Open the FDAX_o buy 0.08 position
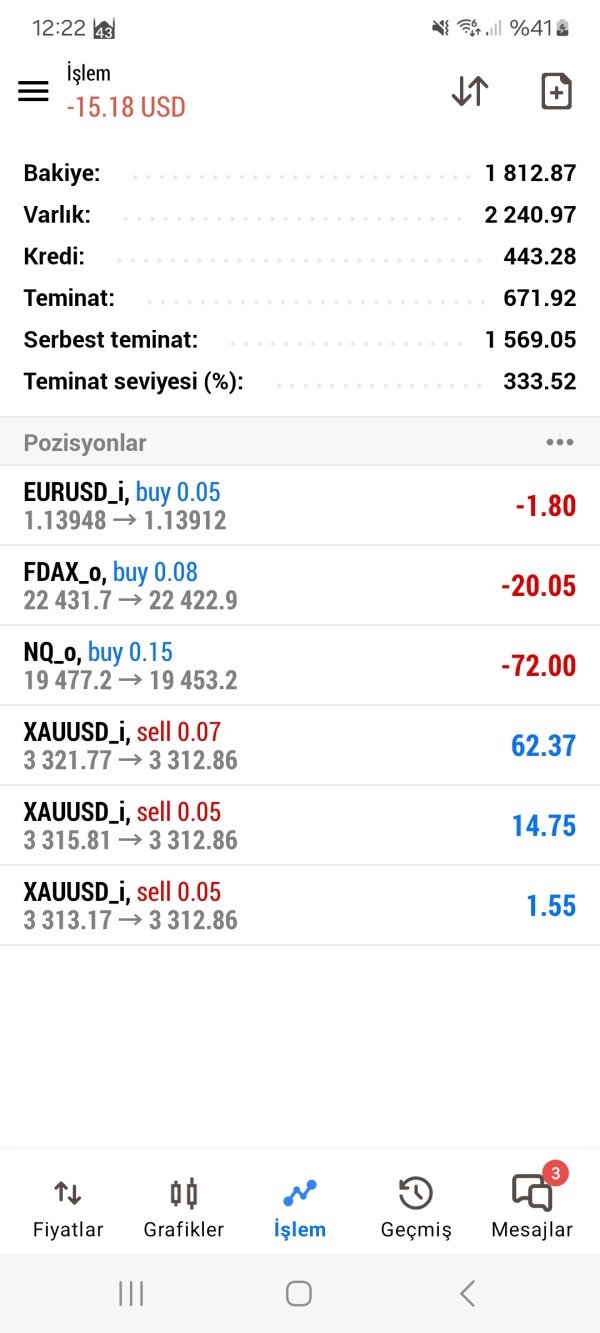The image size is (600, 1333). (300, 586)
